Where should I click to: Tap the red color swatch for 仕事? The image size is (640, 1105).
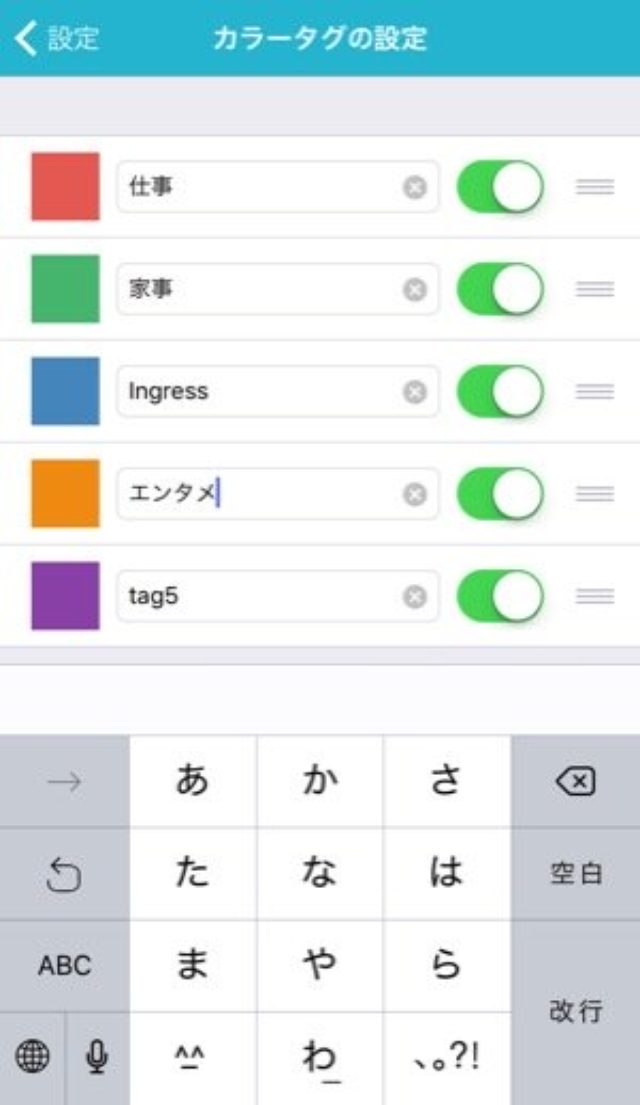point(65,187)
